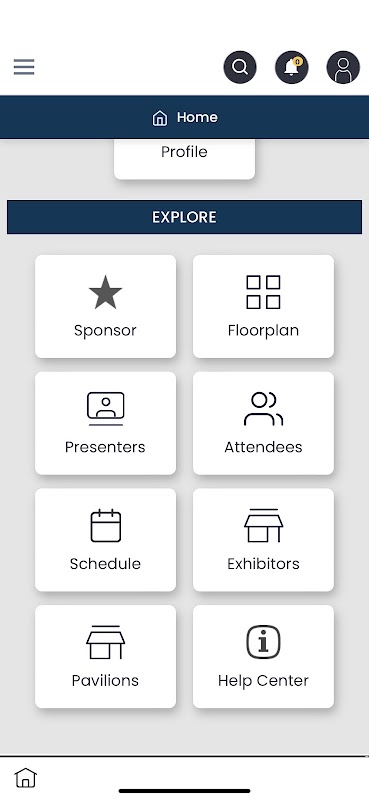Screen dimensions: 369x800
Task: Open the Pavilions tile
Action: click(105, 657)
